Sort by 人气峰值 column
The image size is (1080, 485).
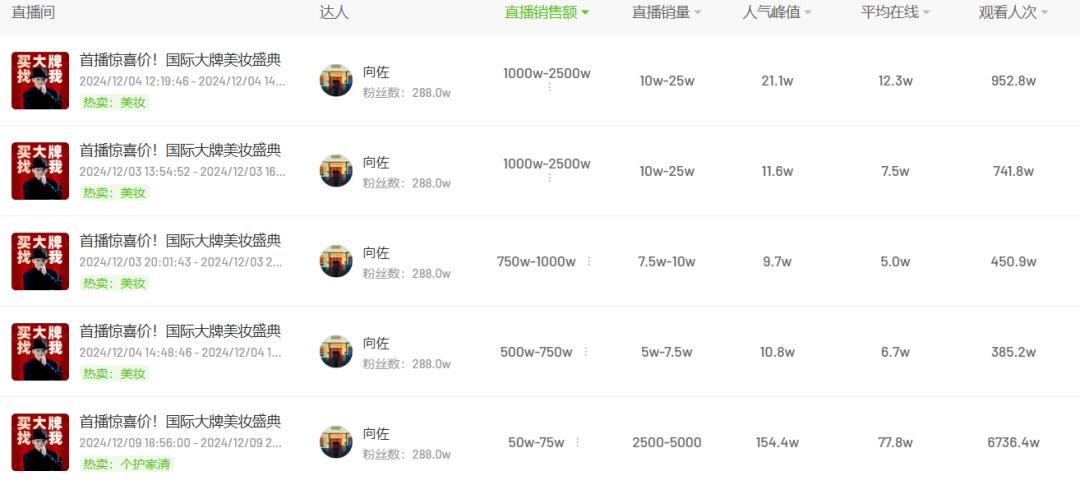[x=776, y=12]
